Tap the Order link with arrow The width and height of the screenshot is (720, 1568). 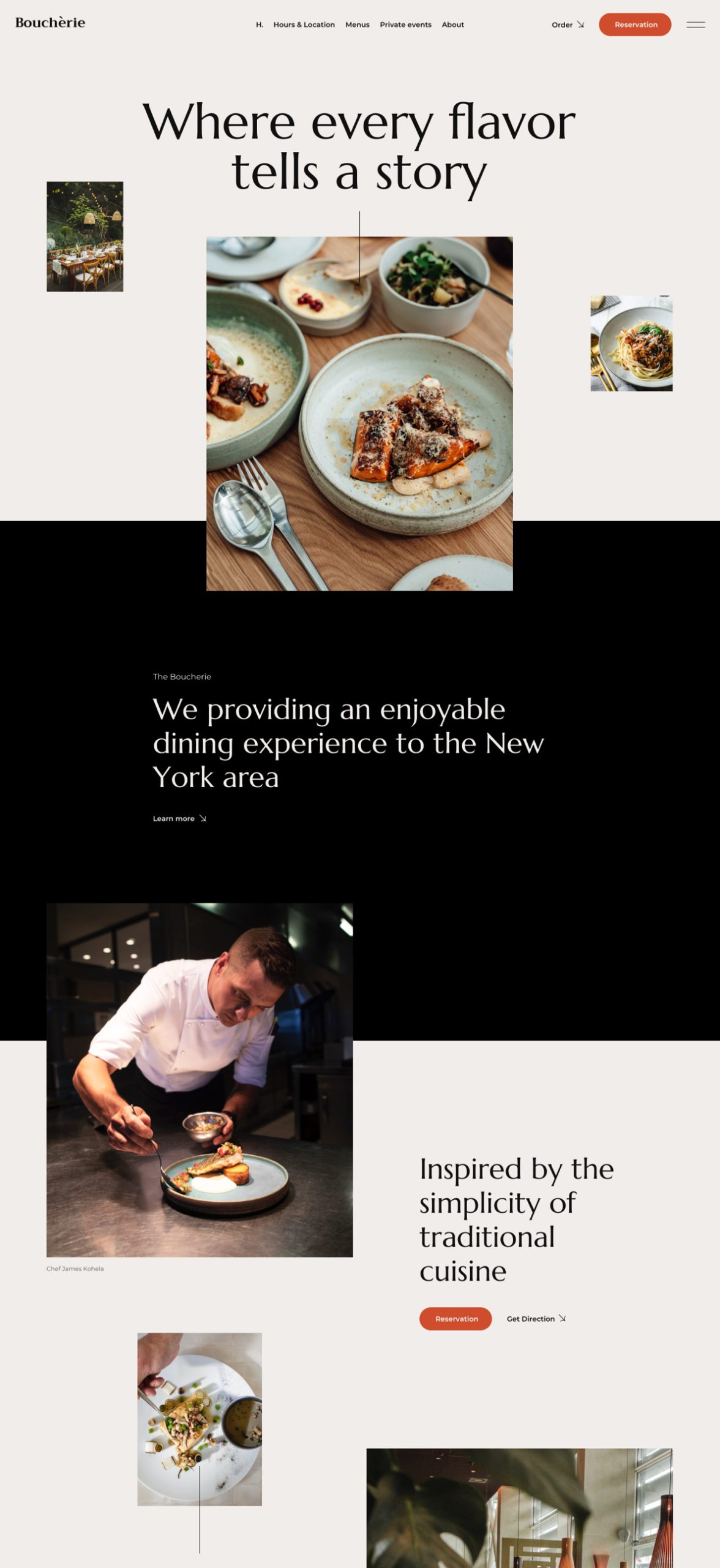click(567, 24)
